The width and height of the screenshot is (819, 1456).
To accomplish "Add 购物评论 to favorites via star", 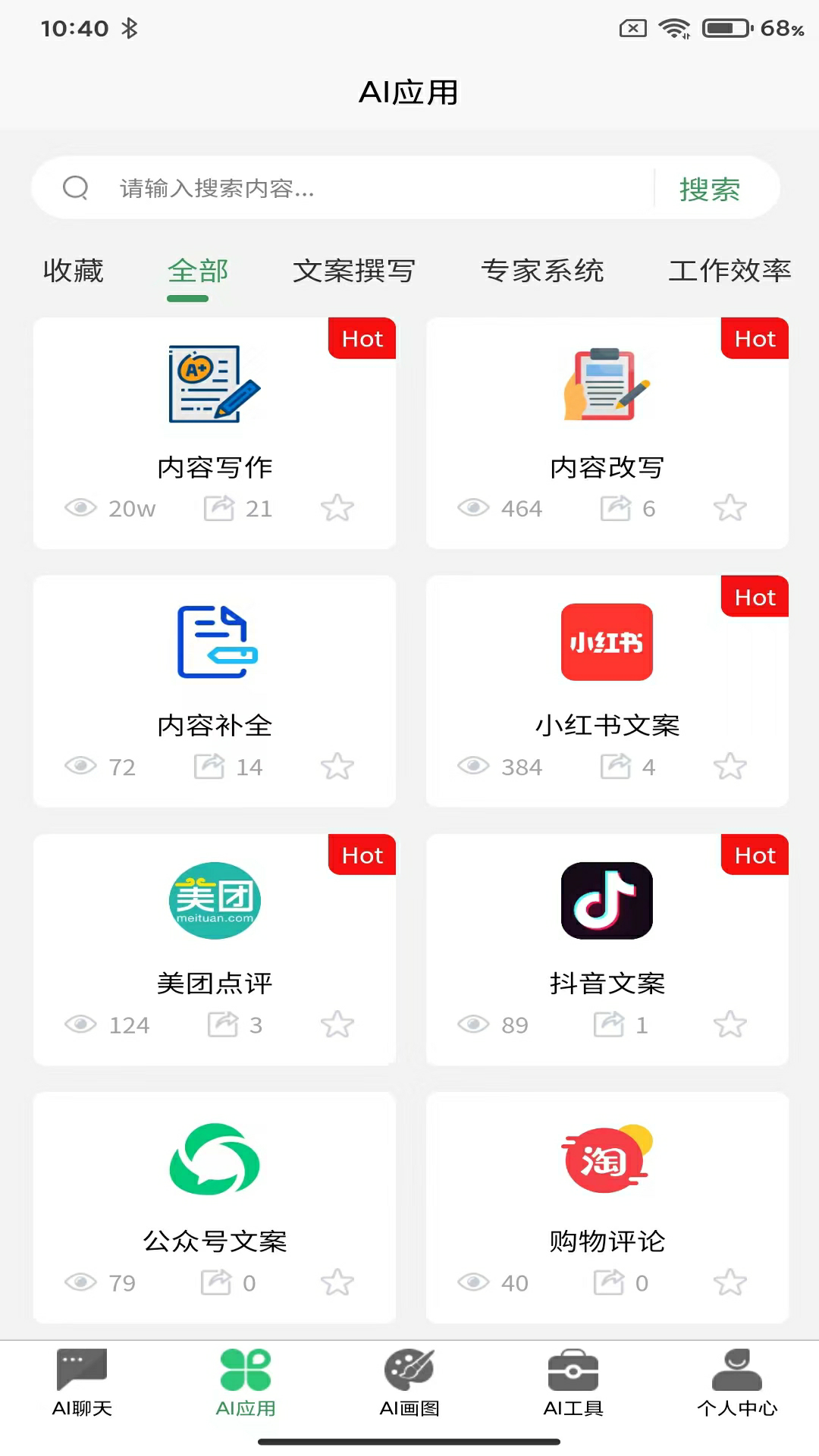I will pos(730,1282).
